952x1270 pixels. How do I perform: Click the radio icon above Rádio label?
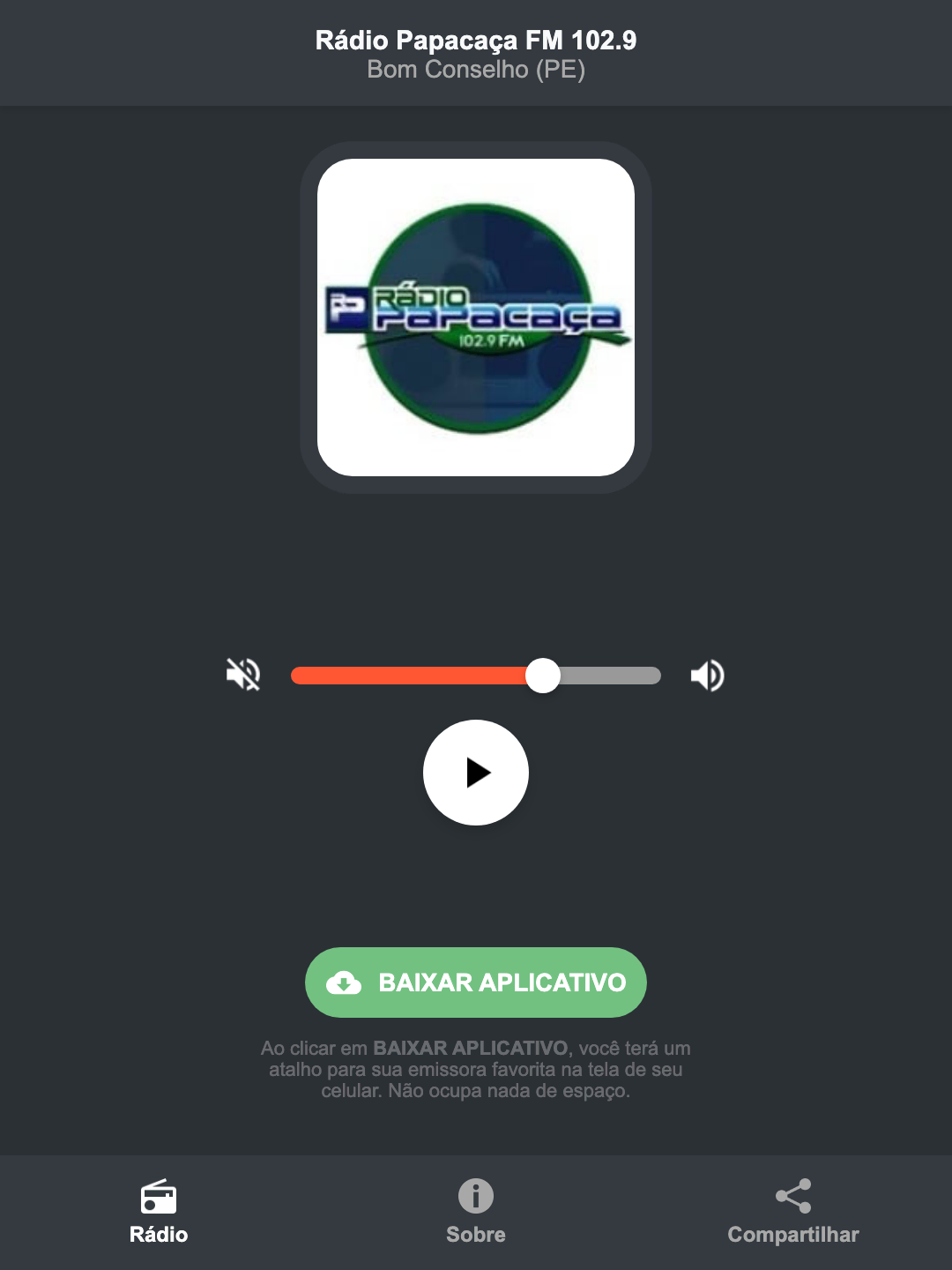159,1198
